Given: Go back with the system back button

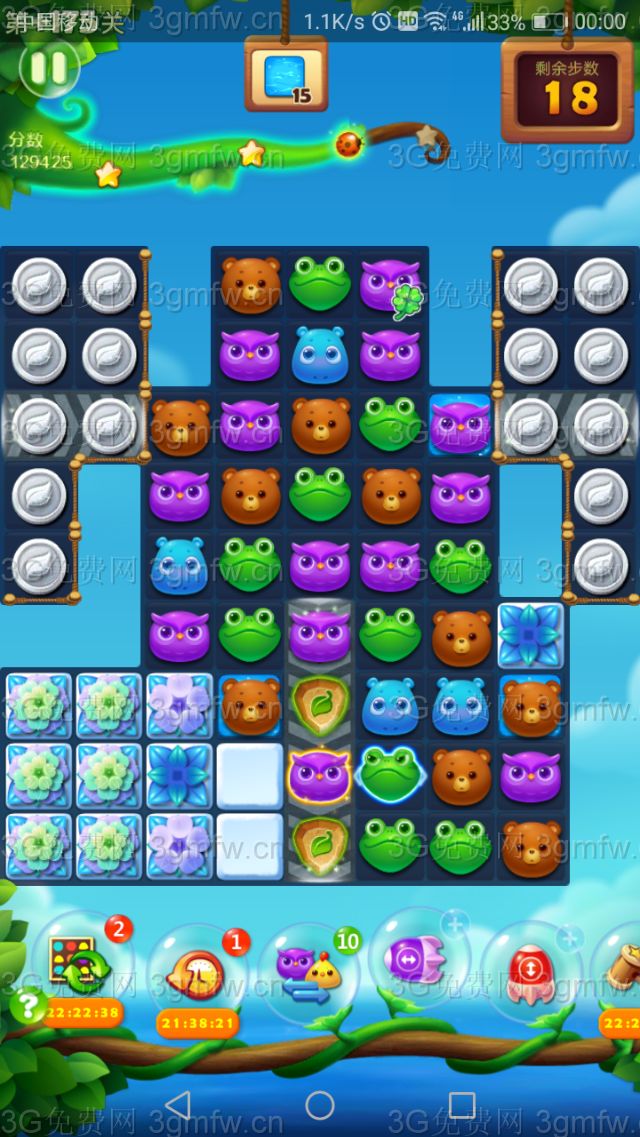Looking at the screenshot, I should click(x=178, y=1105).
